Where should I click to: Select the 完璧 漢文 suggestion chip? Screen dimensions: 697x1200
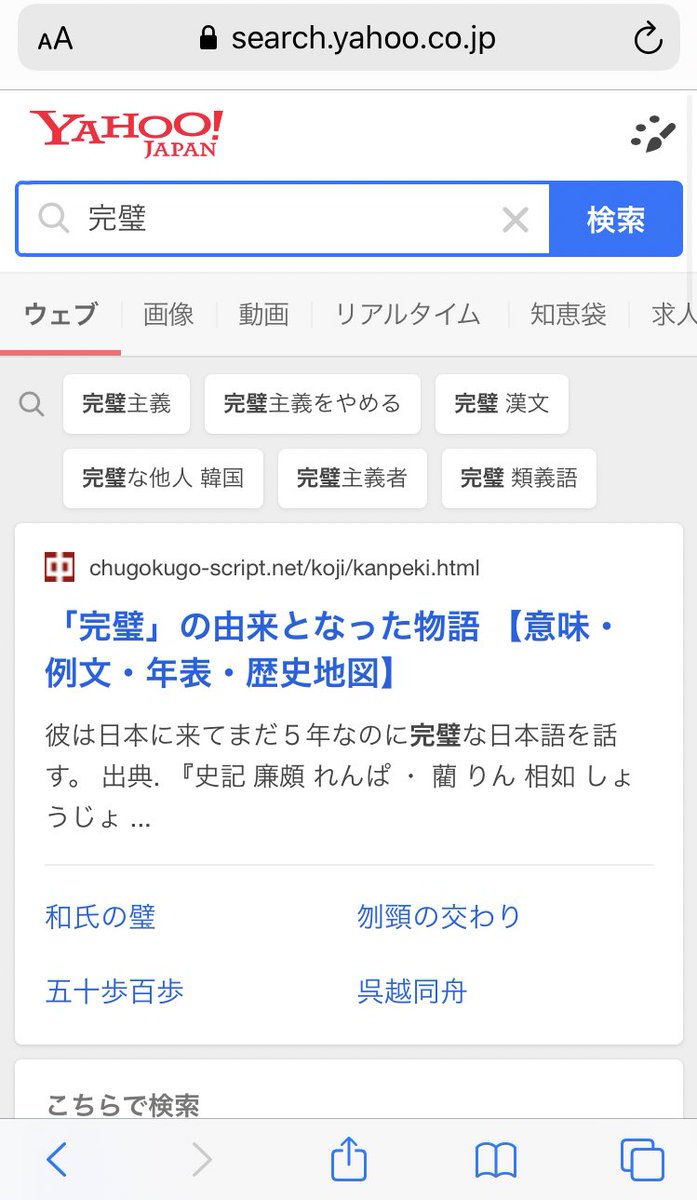tap(501, 404)
